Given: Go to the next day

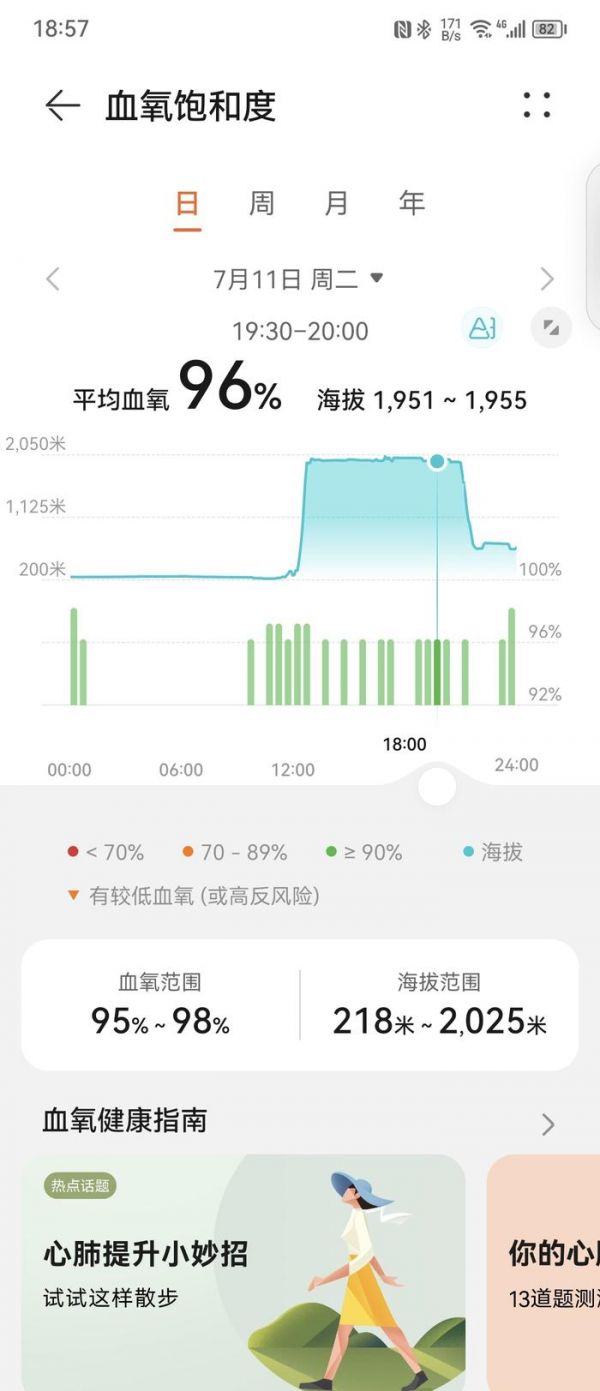Looking at the screenshot, I should click(547, 279).
